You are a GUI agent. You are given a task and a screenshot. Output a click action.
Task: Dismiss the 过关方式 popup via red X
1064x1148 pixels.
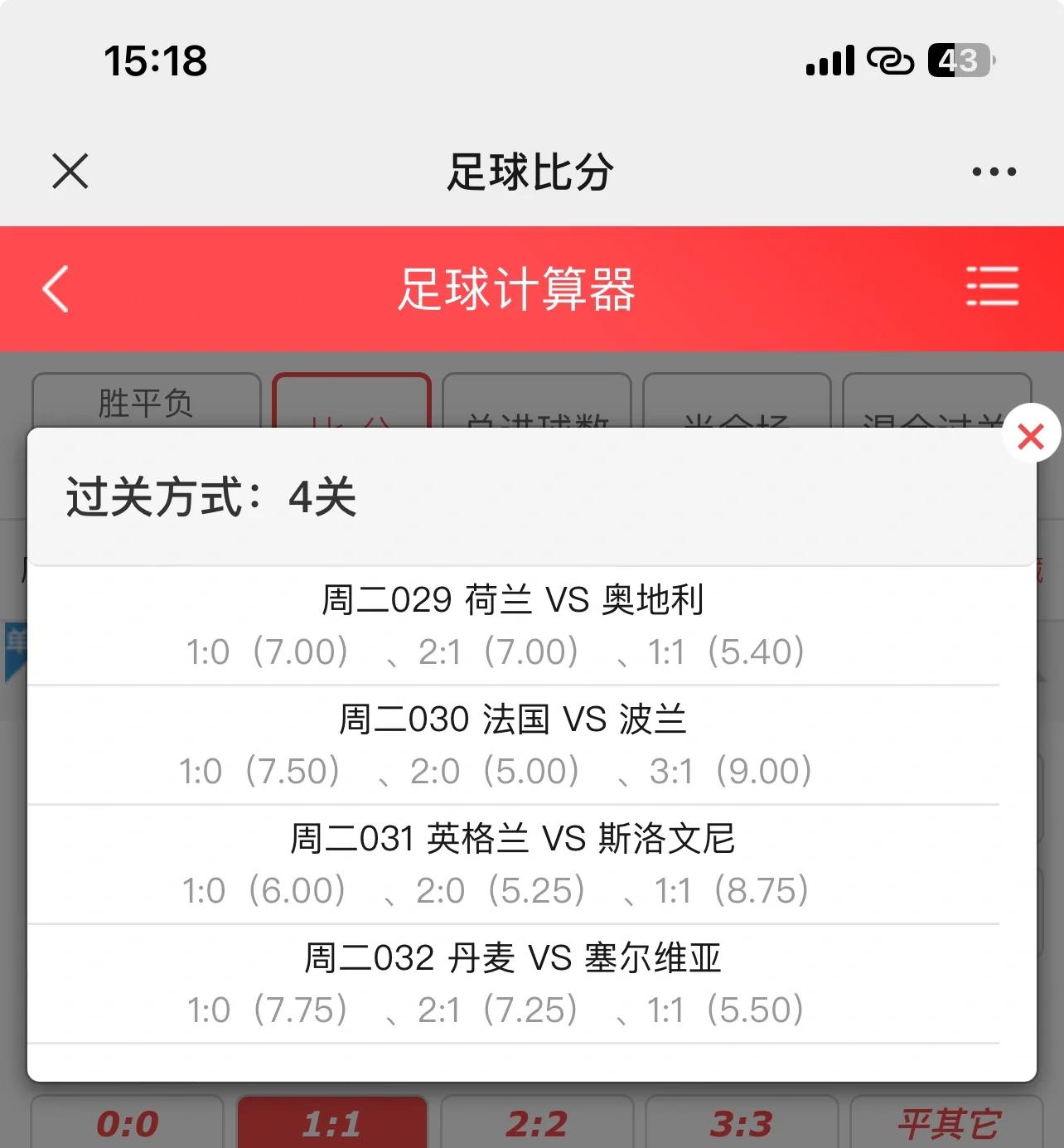[1030, 436]
